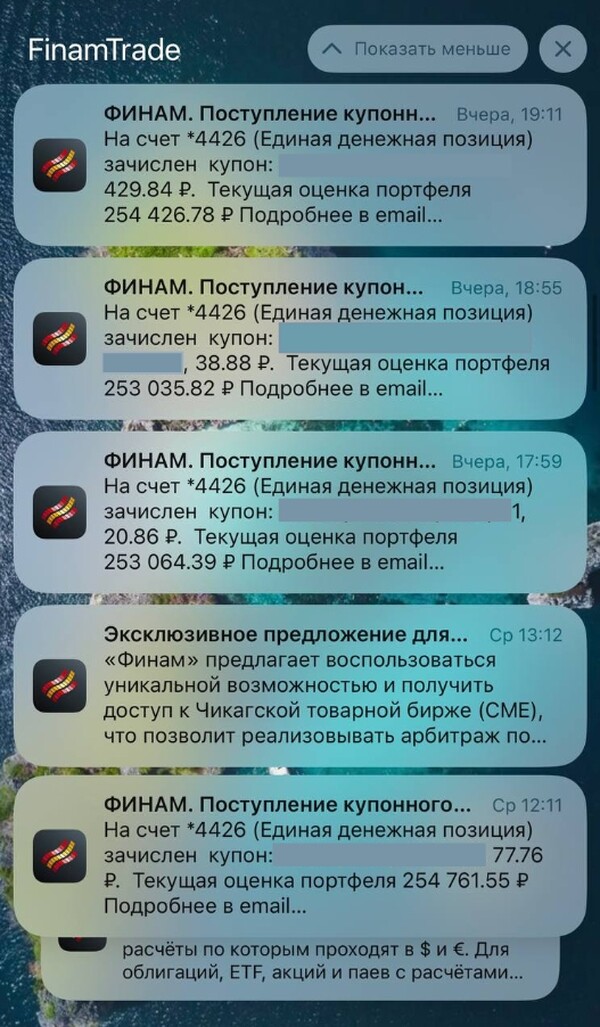Open the coupon notification from Ср 12:11
This screenshot has width=600, height=1027.
coord(300,855)
